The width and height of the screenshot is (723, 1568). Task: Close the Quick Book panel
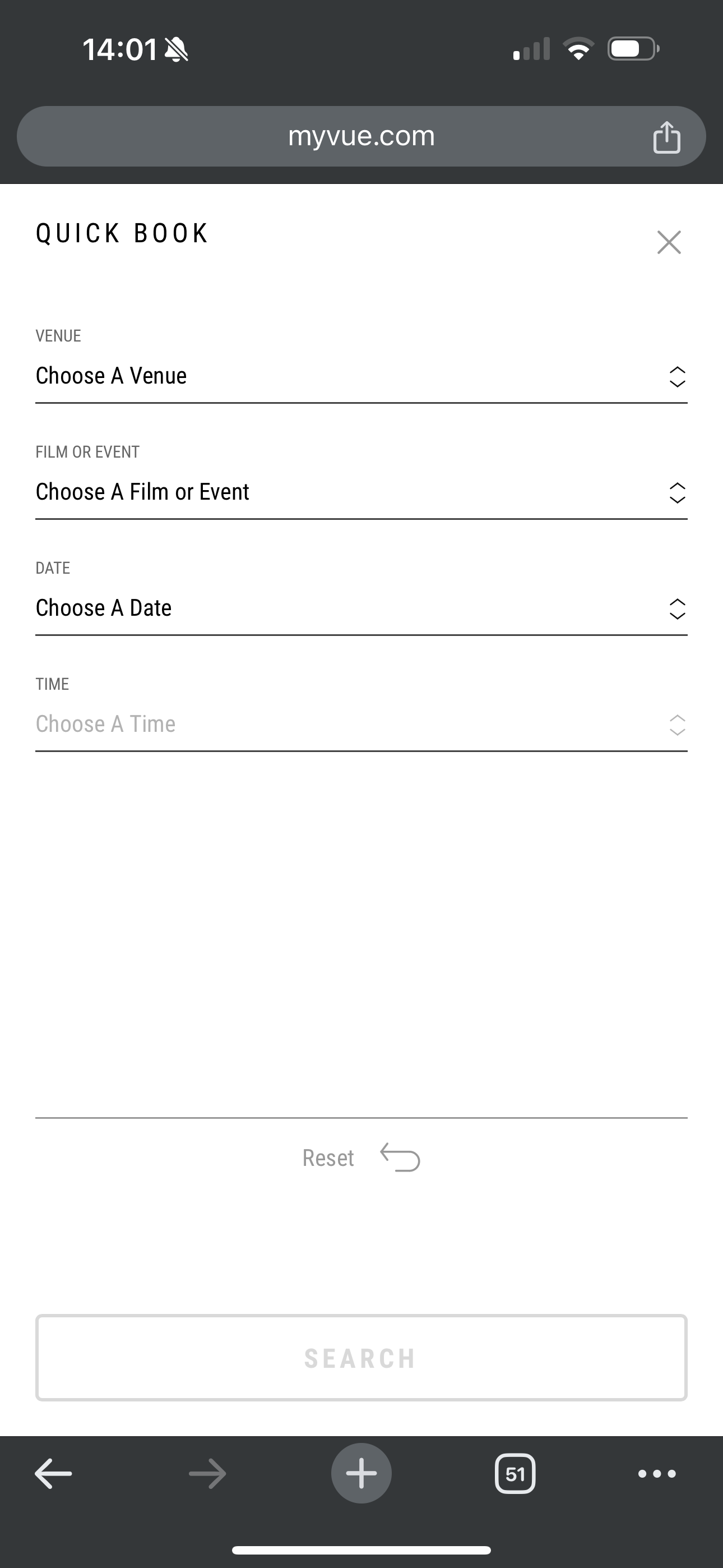pos(669,242)
